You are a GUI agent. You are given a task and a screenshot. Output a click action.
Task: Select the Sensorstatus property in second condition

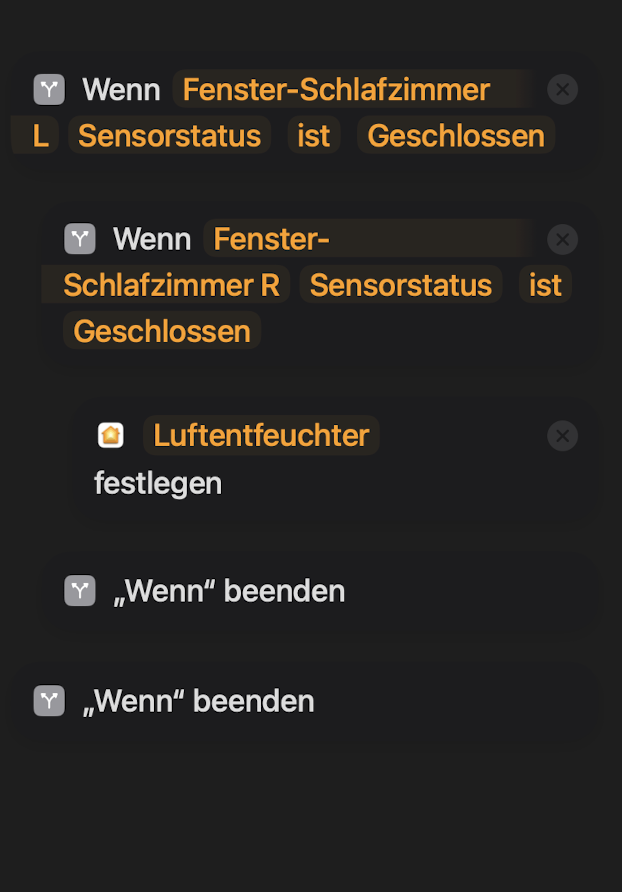pyautogui.click(x=400, y=285)
